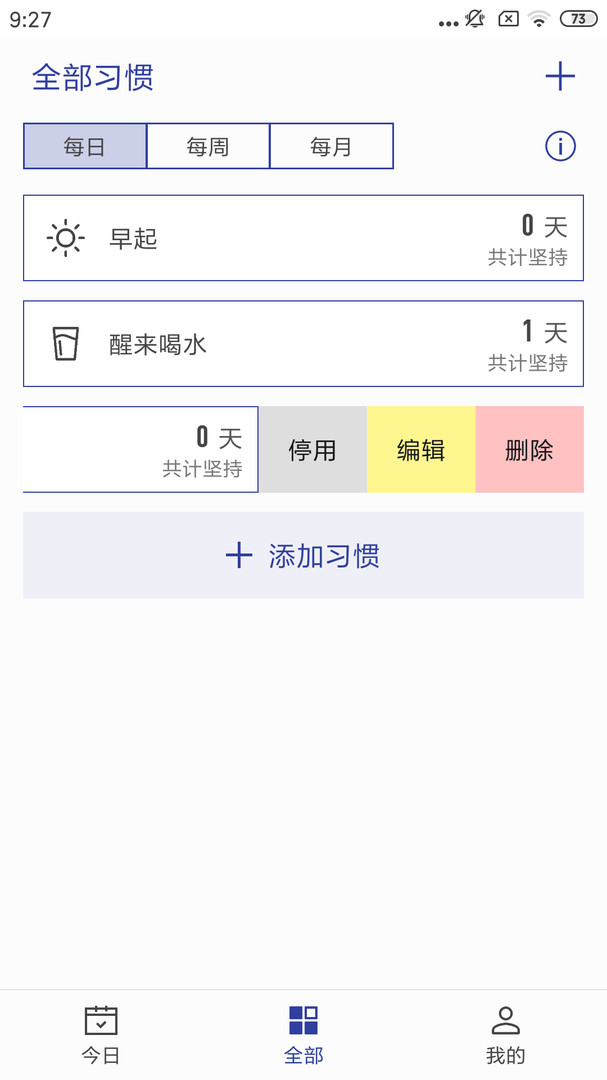The image size is (607, 1080).
Task: Open the info icon beside the tabs
Action: 560,146
